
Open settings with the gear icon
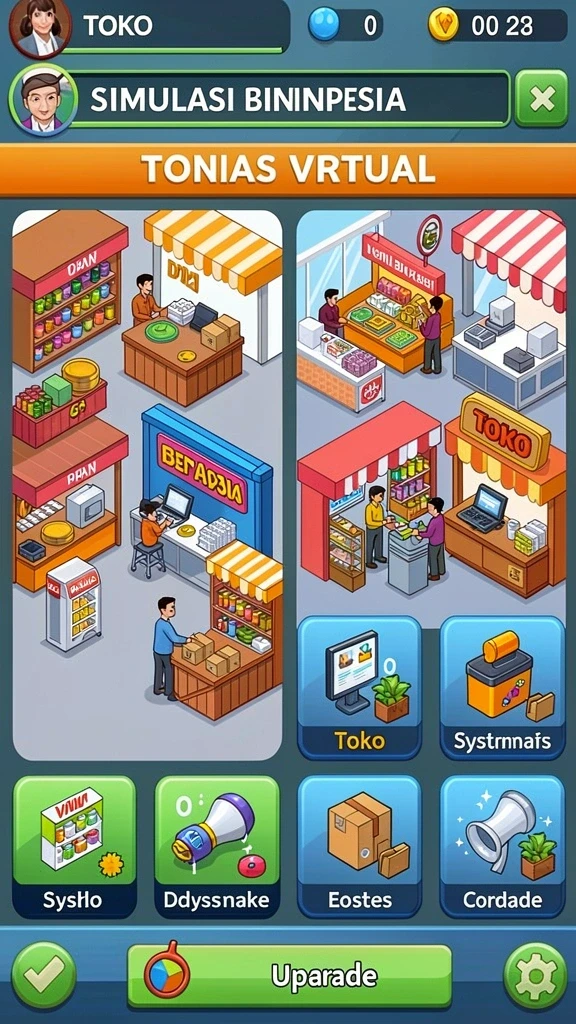tap(535, 976)
